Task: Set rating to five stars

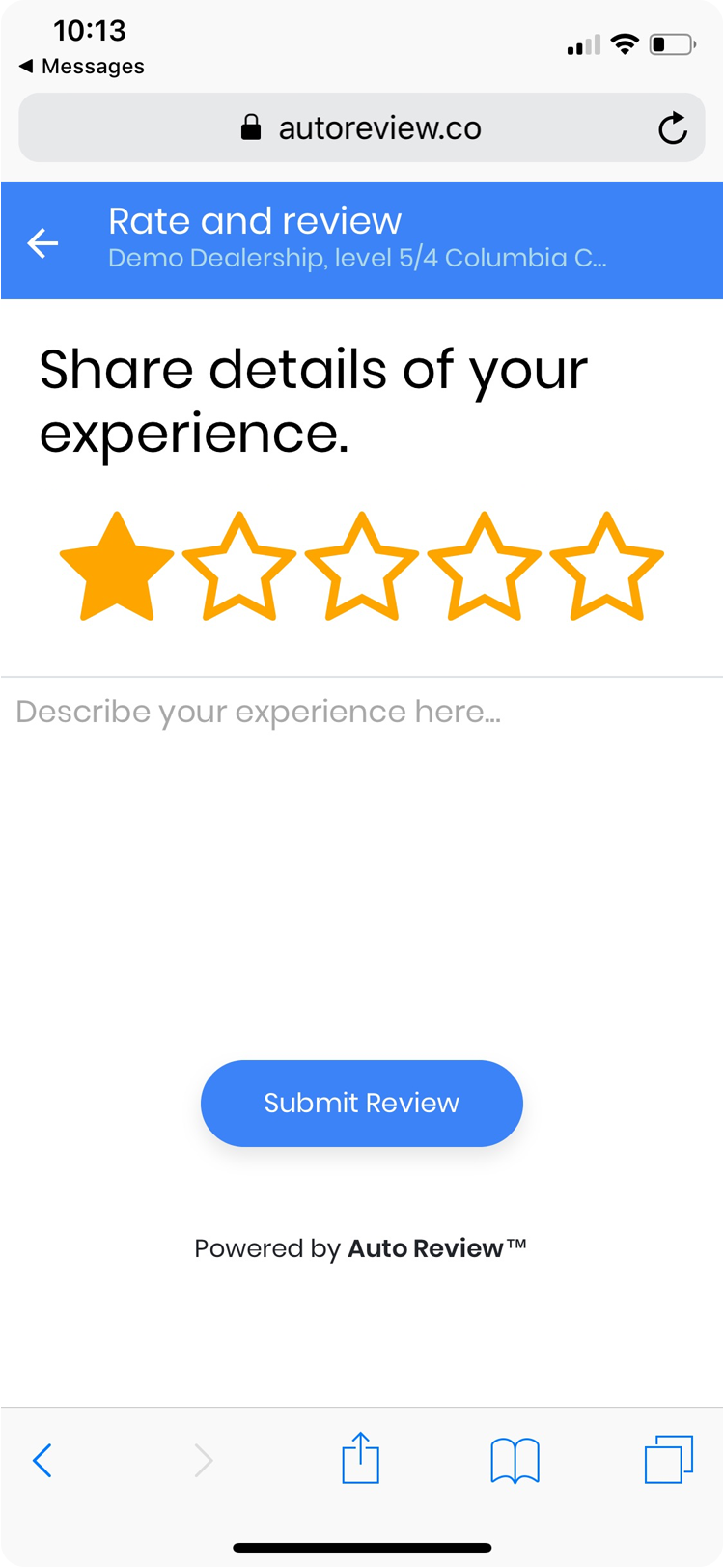Action: 607,568
